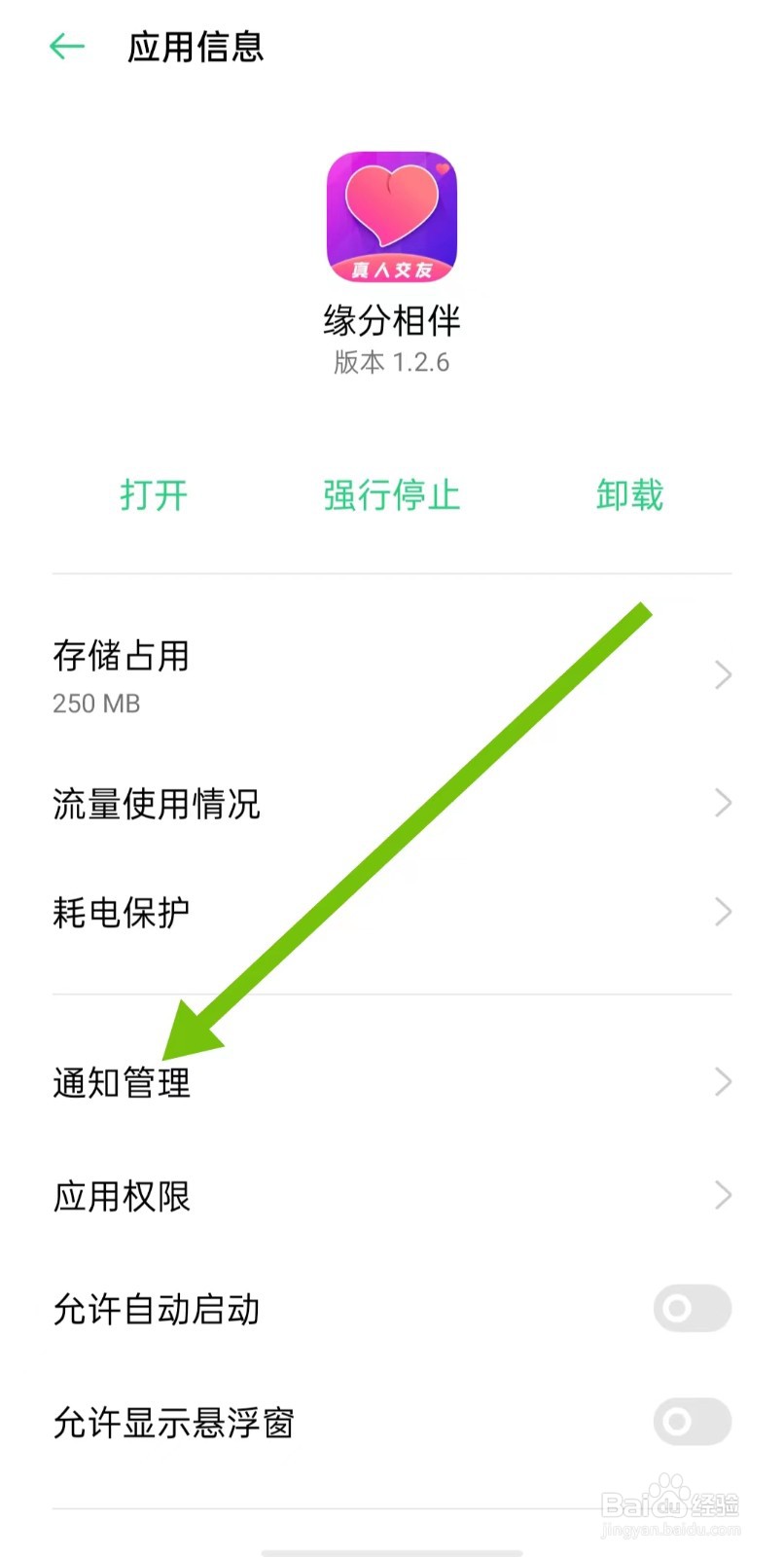The width and height of the screenshot is (784, 1557).
Task: Open 应用权限 app permissions
Action: [x=389, y=1195]
